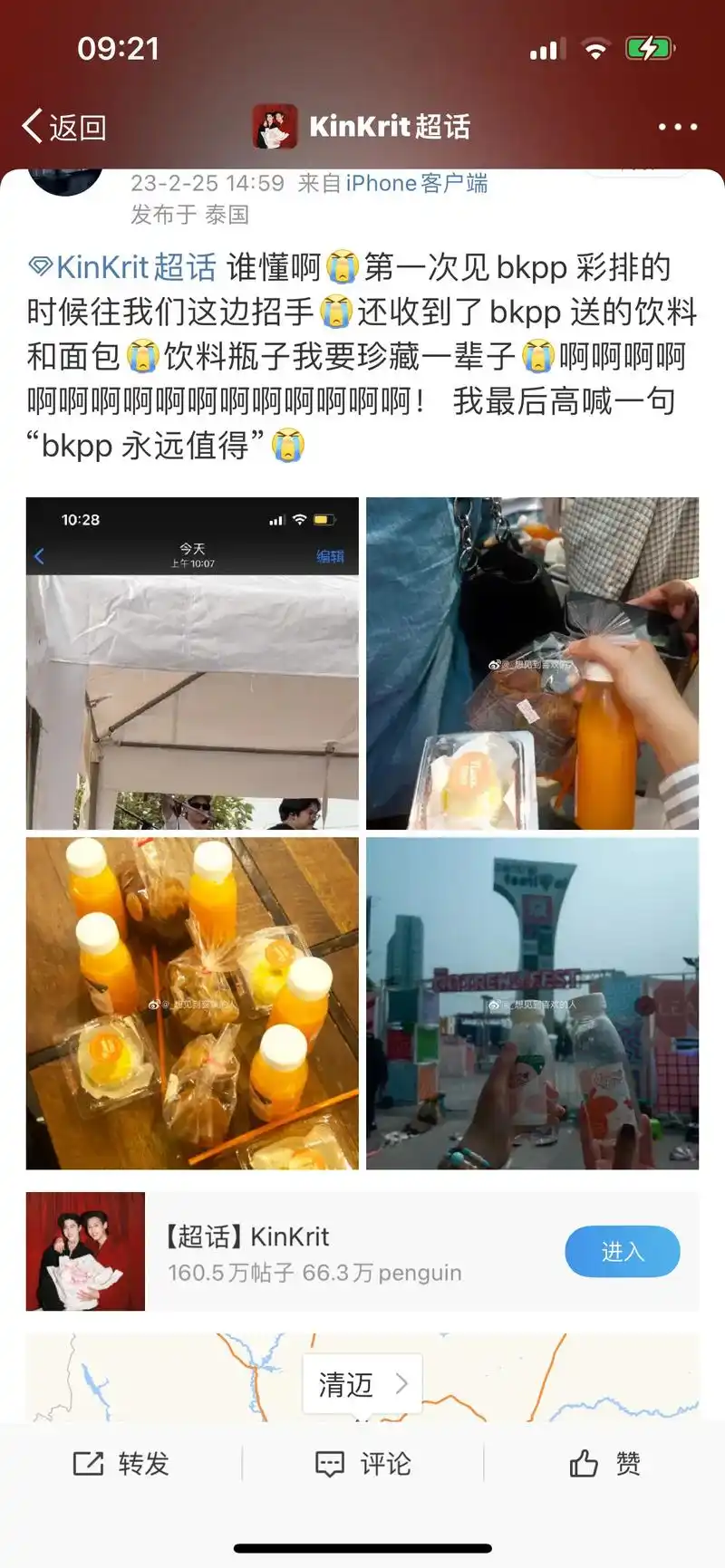725x1568 pixels.
Task: Tap the repost arrow icon next to 转发
Action: pyautogui.click(x=87, y=1461)
